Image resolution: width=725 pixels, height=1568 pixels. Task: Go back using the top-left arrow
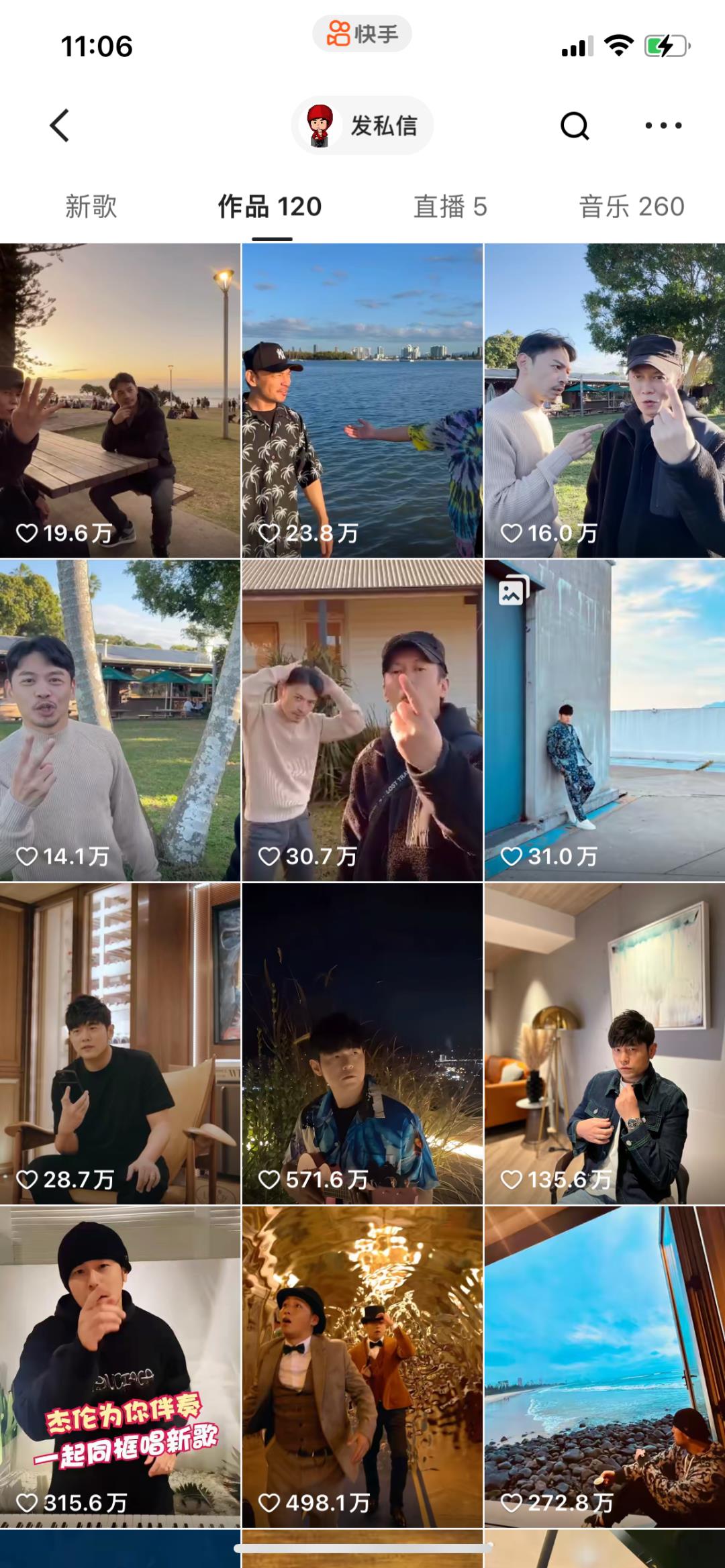(60, 125)
